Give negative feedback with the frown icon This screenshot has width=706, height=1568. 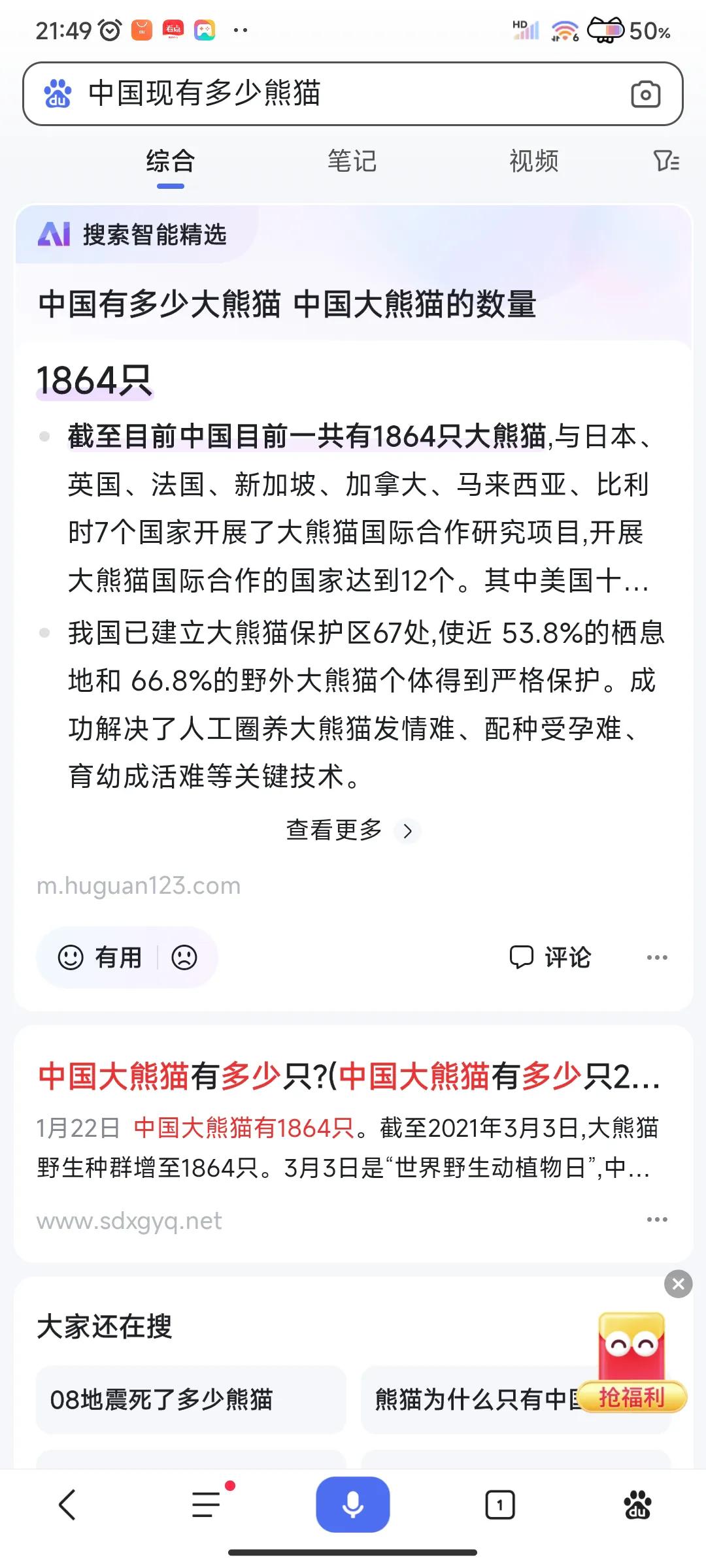[x=185, y=957]
